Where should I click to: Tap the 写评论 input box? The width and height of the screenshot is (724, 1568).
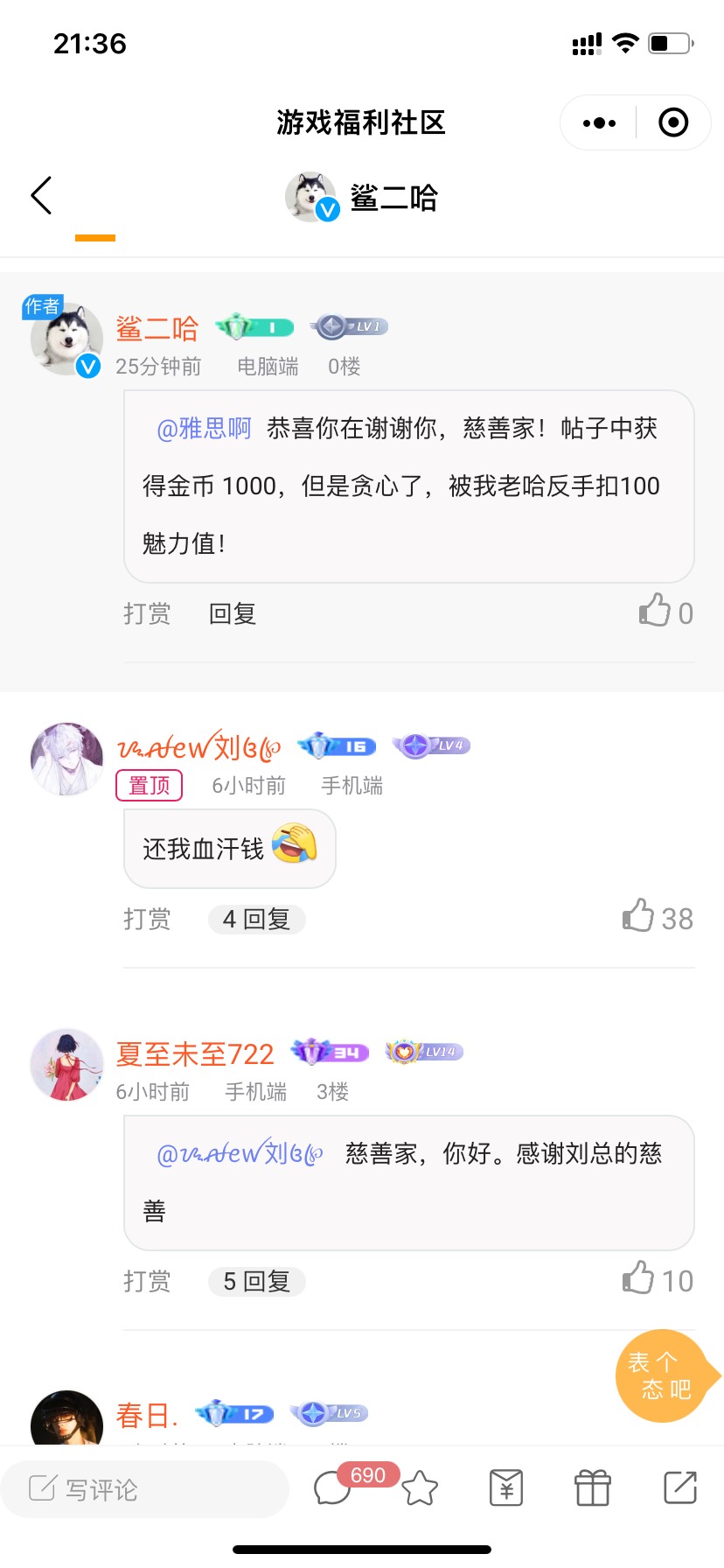(144, 1489)
